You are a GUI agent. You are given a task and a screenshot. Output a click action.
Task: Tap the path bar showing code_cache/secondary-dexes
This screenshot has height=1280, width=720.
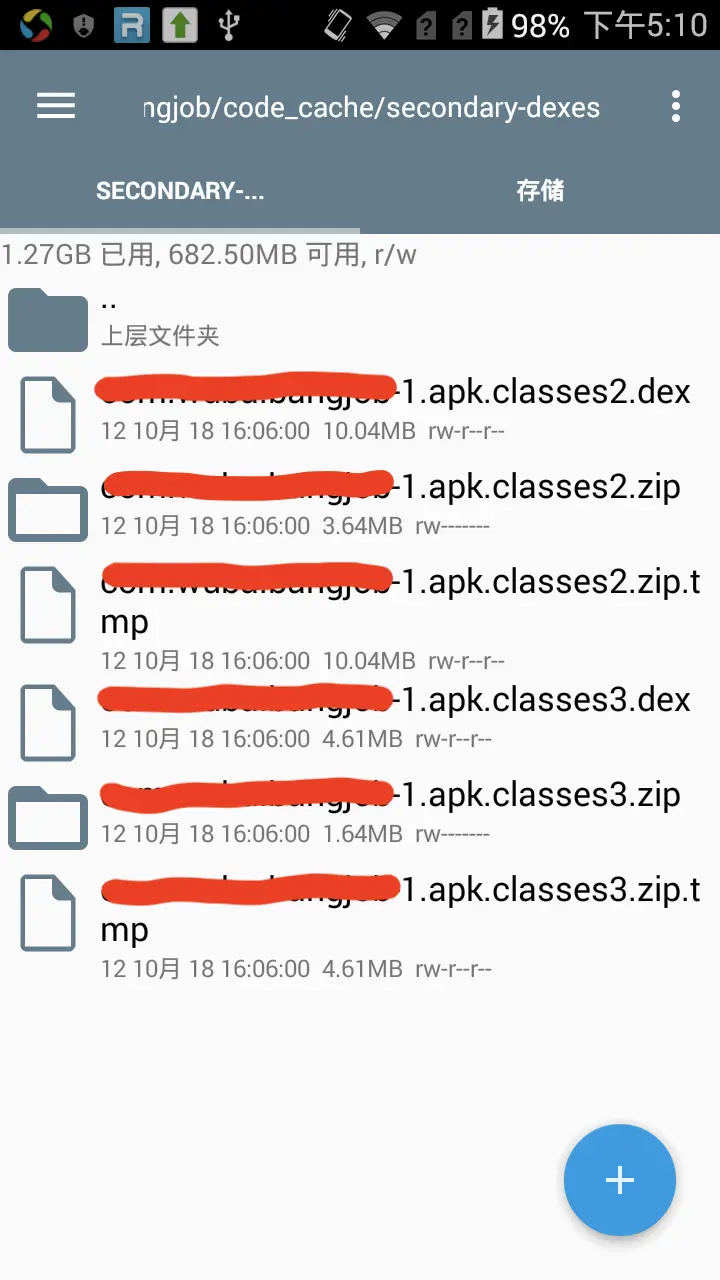pyautogui.click(x=370, y=108)
